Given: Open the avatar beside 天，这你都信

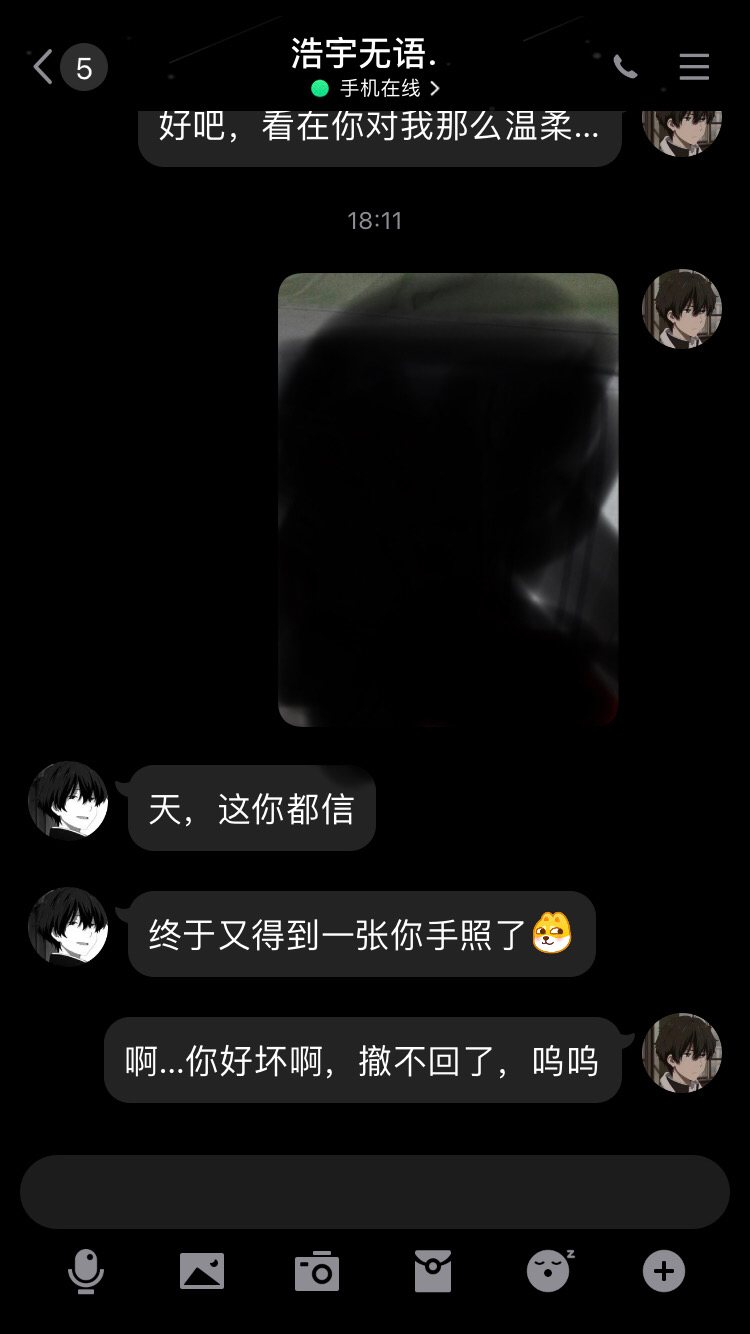Looking at the screenshot, I should pos(68,801).
